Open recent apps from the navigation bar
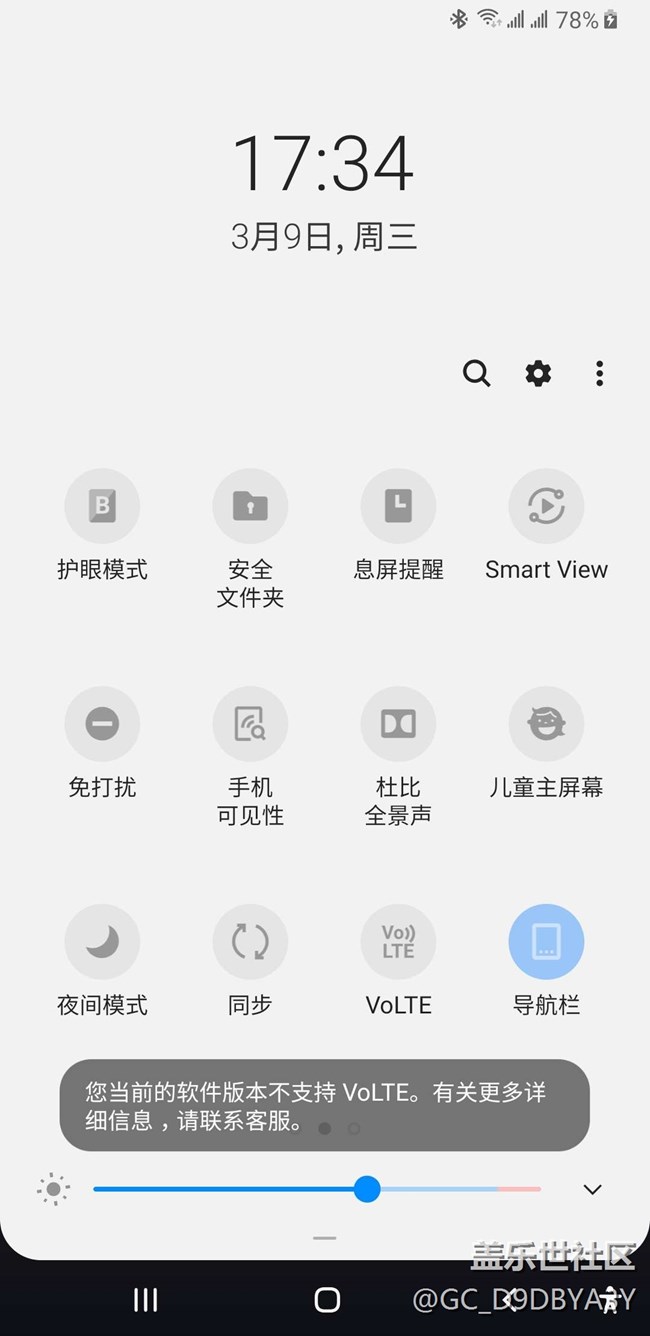Screen dimensions: 650x1336 coord(146,1299)
